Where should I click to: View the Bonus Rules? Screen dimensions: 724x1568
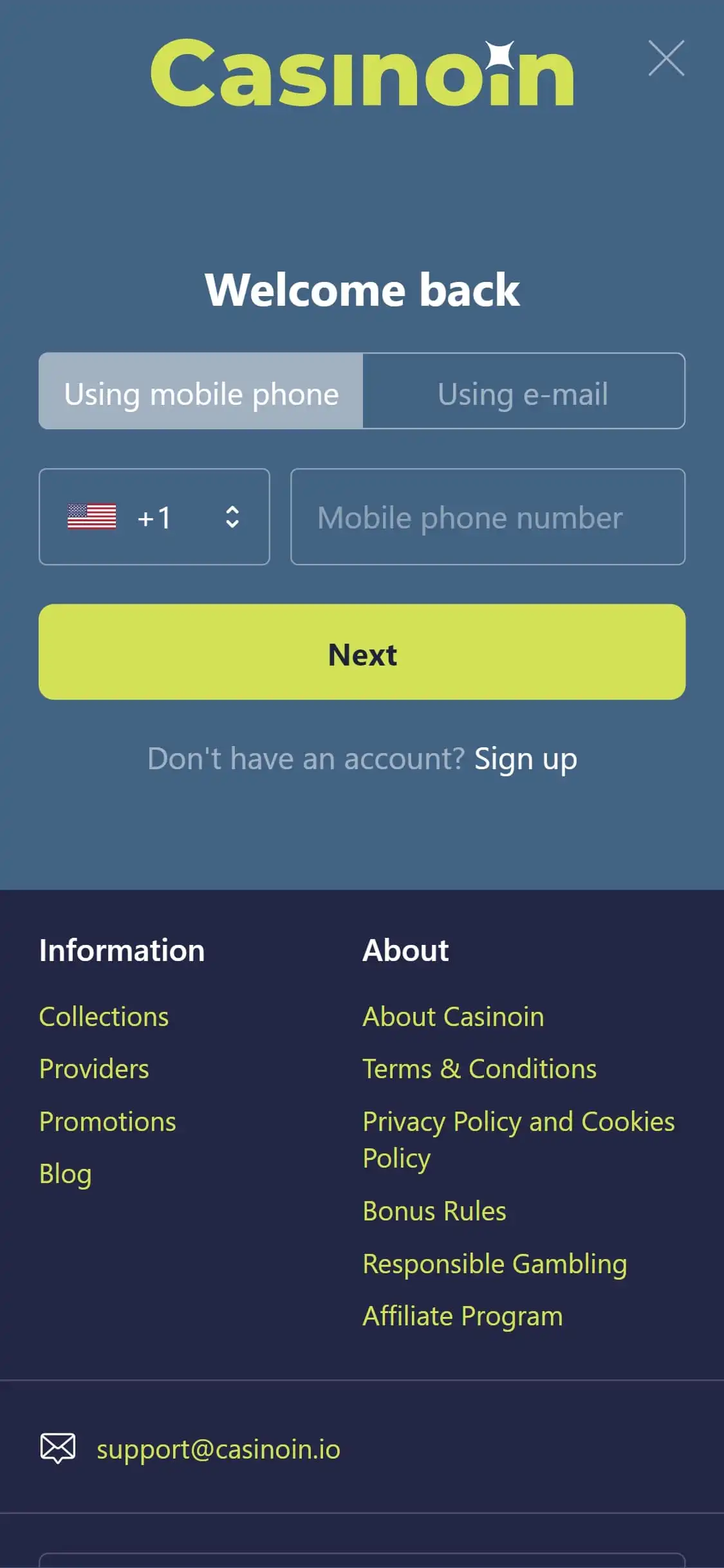[x=434, y=1211]
